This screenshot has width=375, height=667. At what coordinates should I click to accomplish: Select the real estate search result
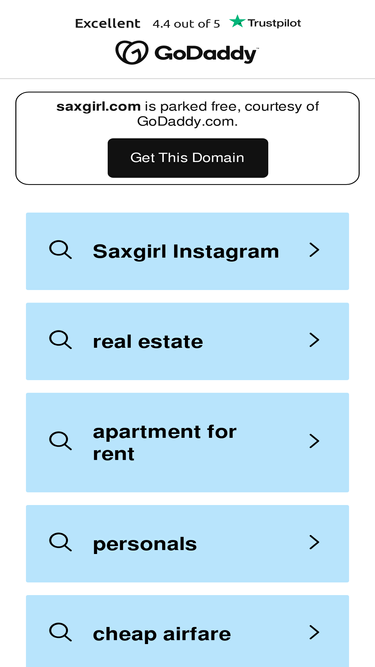tap(188, 341)
